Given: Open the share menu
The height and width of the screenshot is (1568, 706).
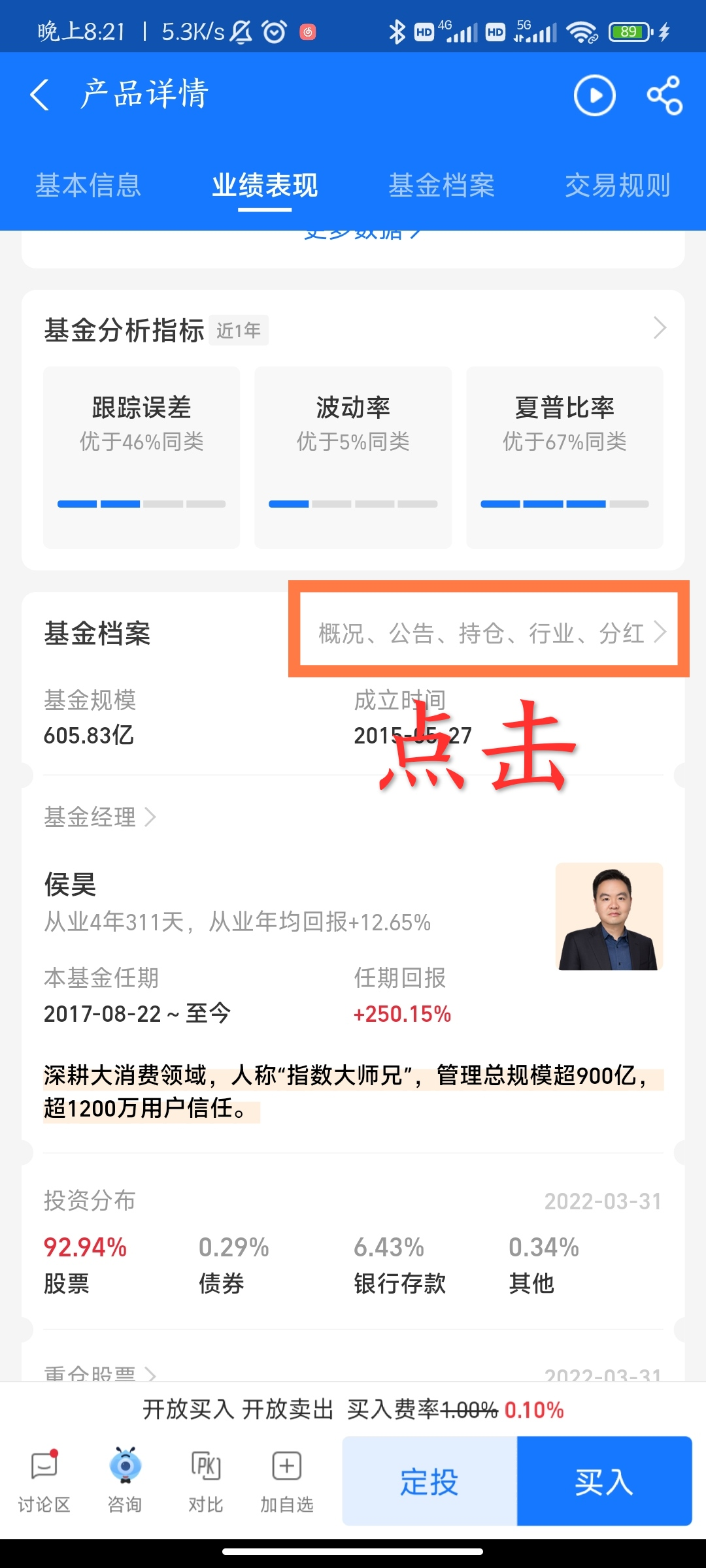Looking at the screenshot, I should pyautogui.click(x=665, y=95).
